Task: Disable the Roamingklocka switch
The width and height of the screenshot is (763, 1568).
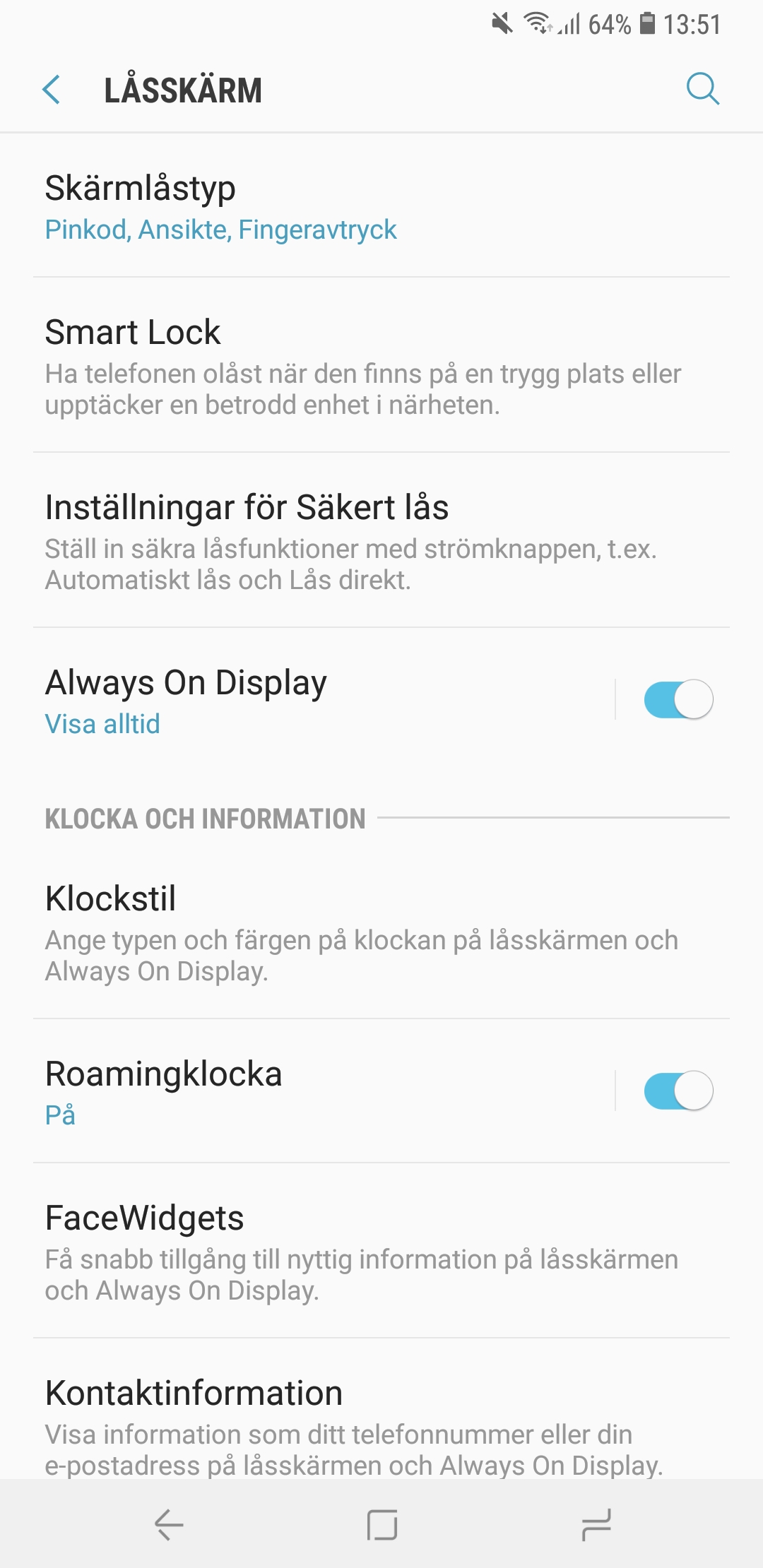Action: [678, 1091]
